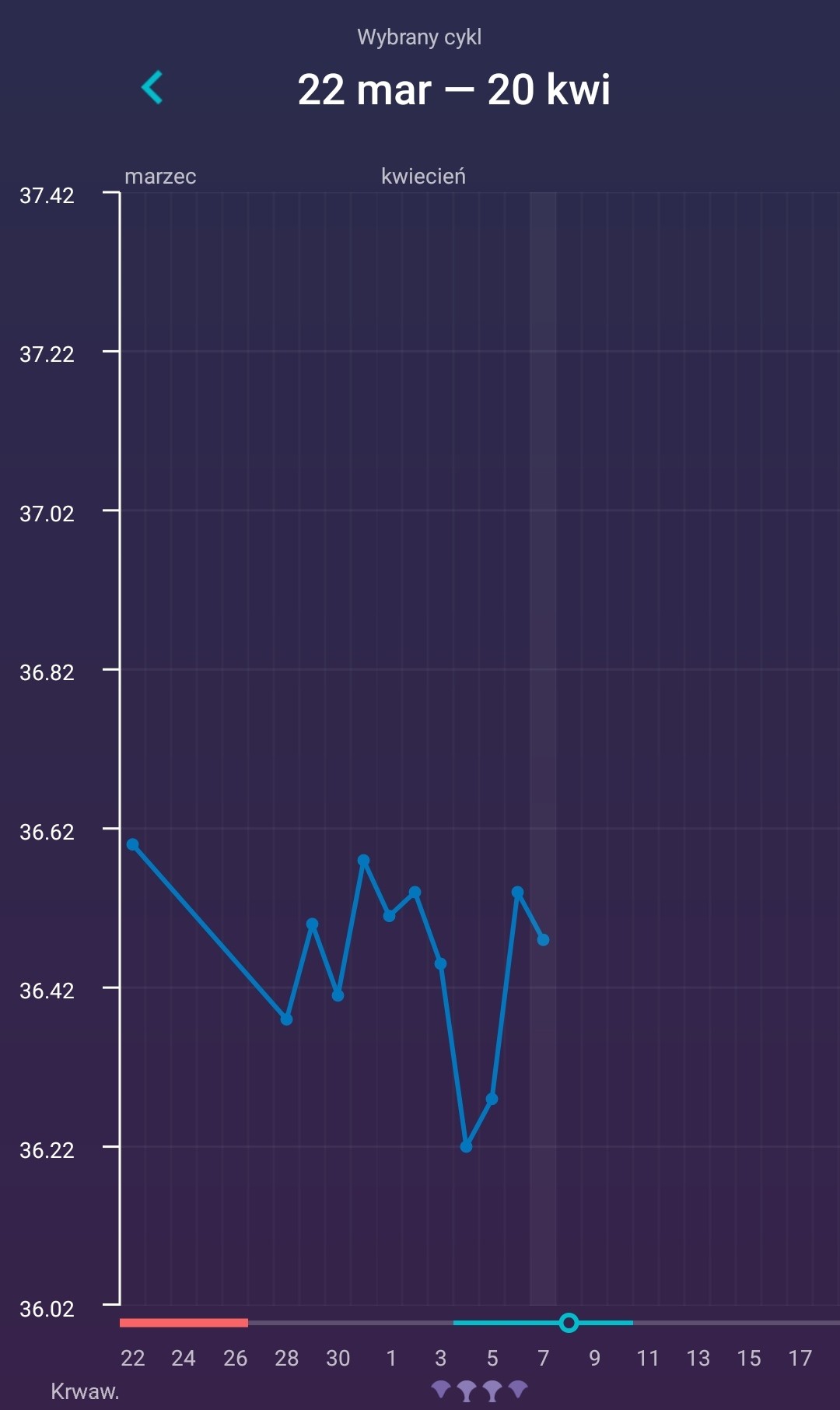Image resolution: width=840 pixels, height=1410 pixels.
Task: Select the April 7 highlighted day column
Action: coord(543,747)
